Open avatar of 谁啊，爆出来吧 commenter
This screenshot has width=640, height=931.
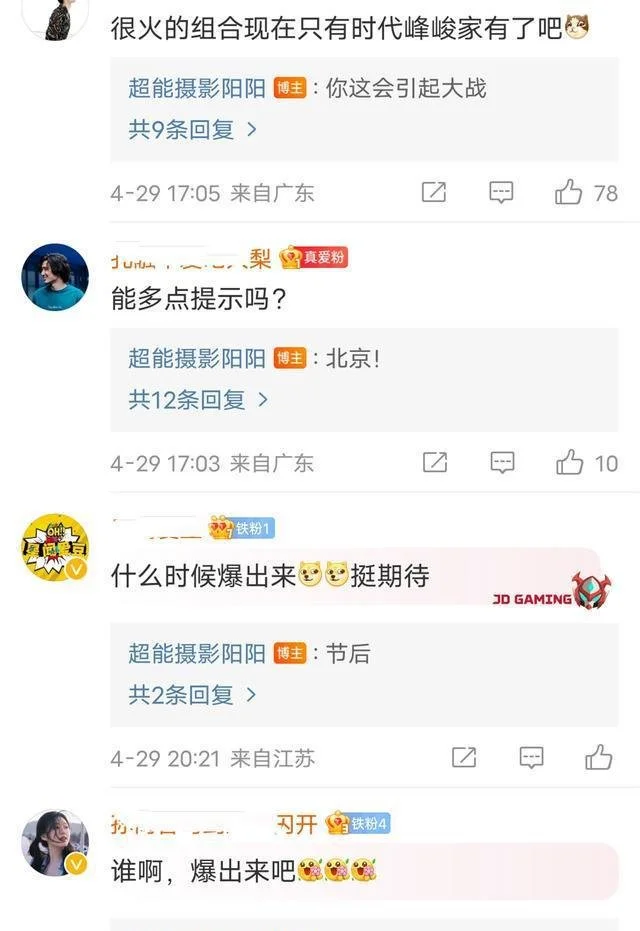(x=55, y=842)
